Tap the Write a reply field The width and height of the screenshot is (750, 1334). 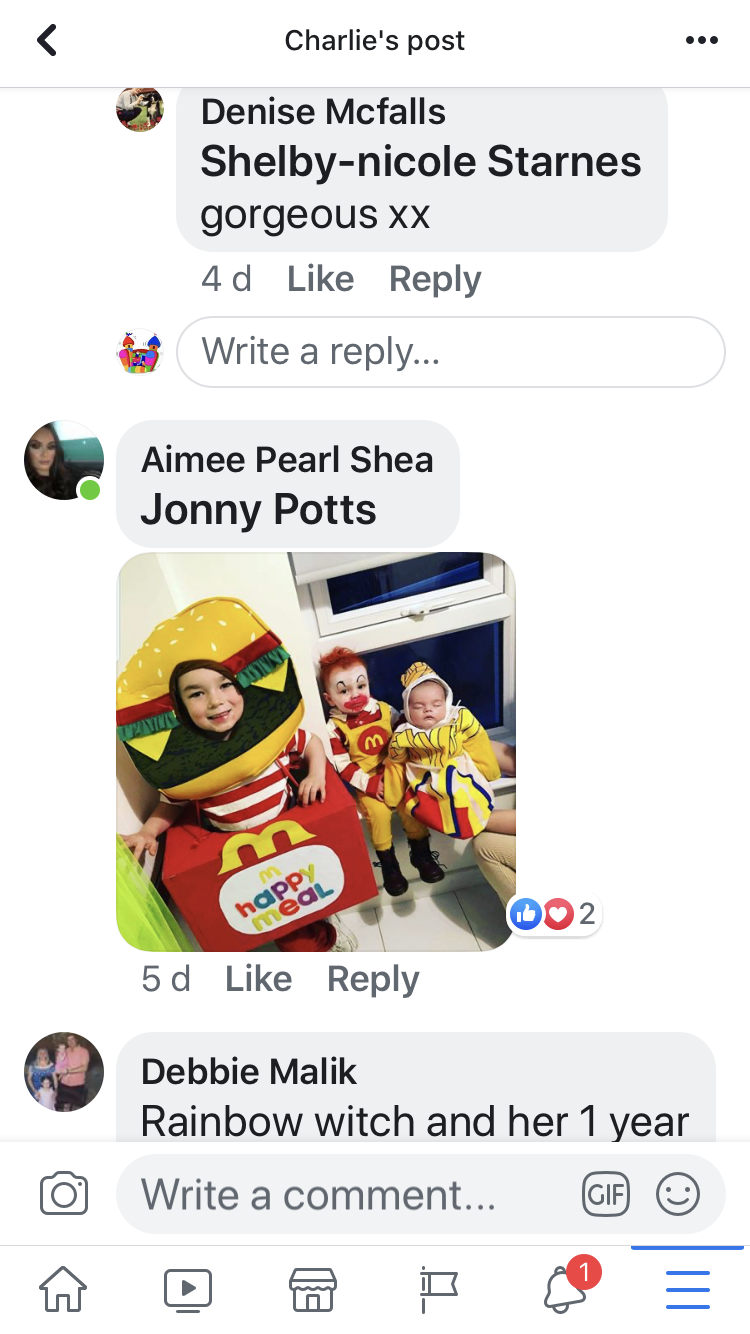[x=450, y=352]
